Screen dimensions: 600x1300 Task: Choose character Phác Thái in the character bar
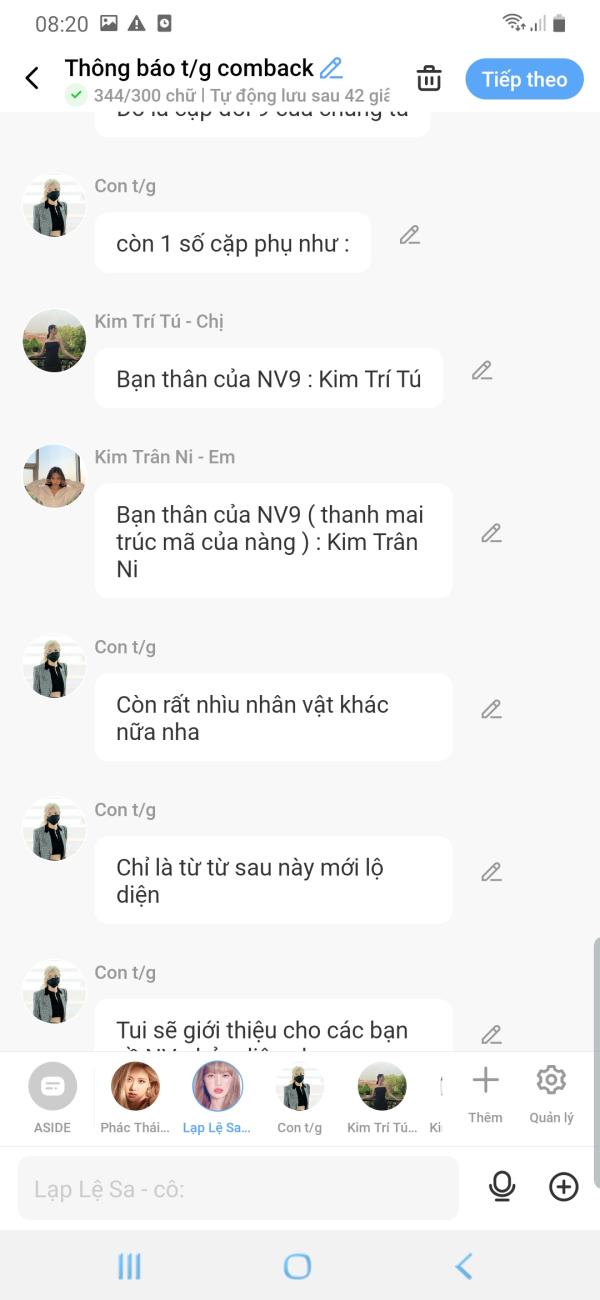pyautogui.click(x=135, y=1097)
